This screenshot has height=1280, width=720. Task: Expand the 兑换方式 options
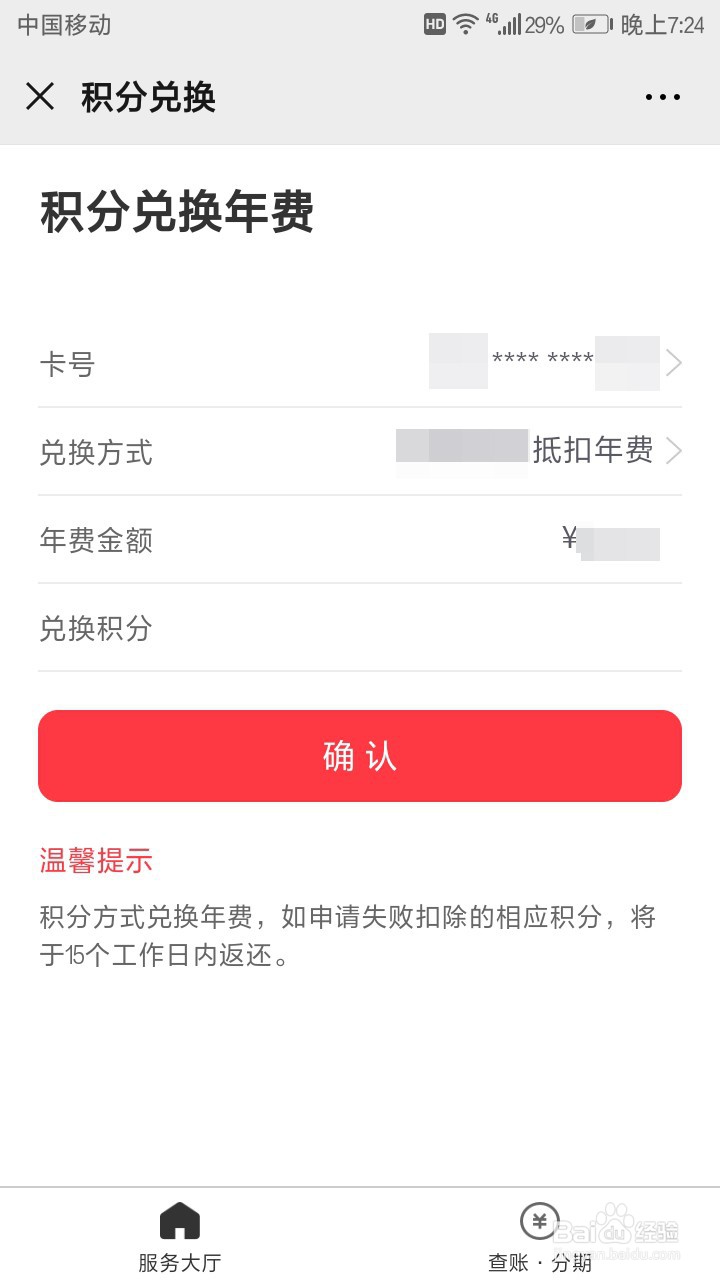360,452
